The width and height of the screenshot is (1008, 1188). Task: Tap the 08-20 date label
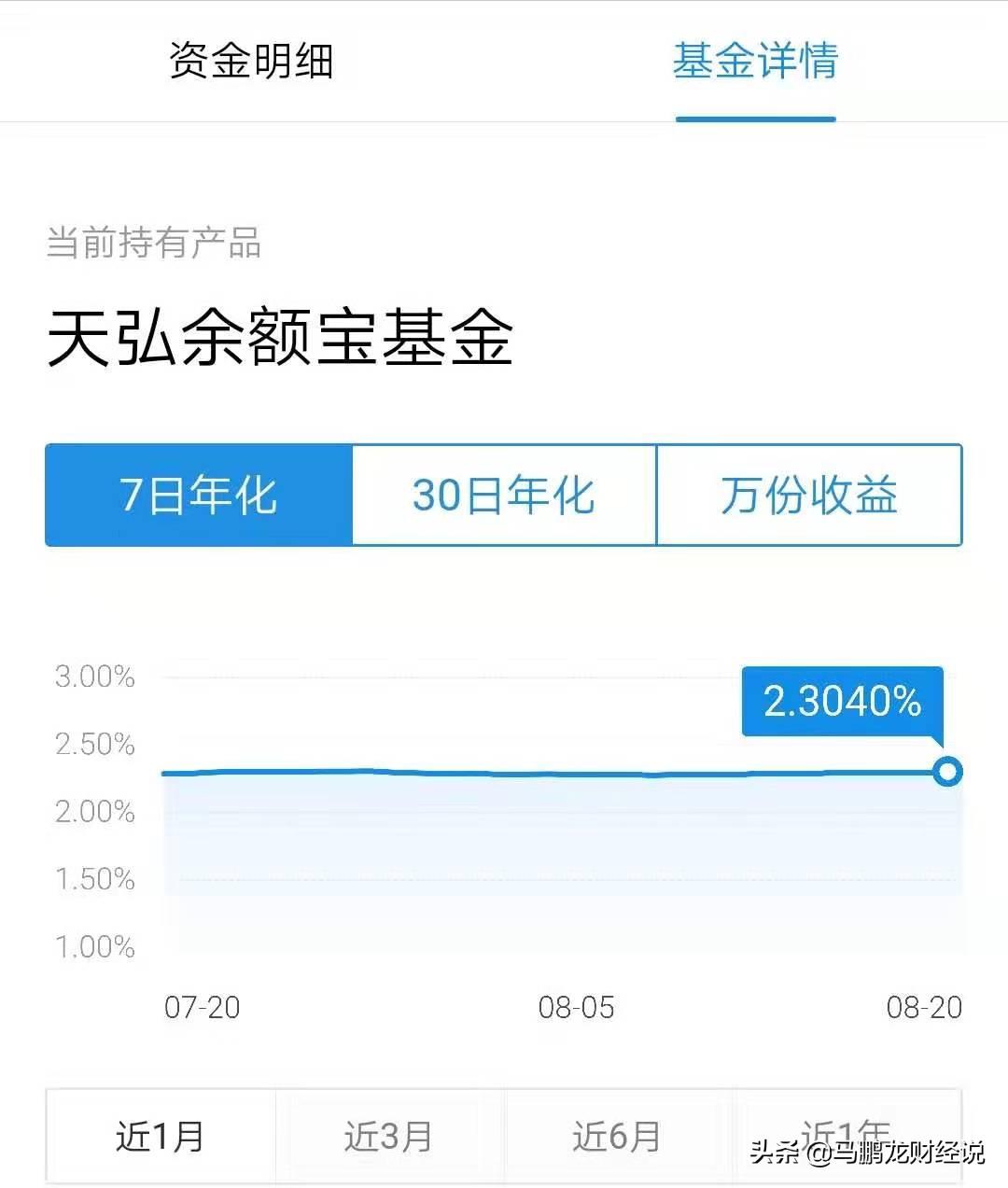[922, 1008]
